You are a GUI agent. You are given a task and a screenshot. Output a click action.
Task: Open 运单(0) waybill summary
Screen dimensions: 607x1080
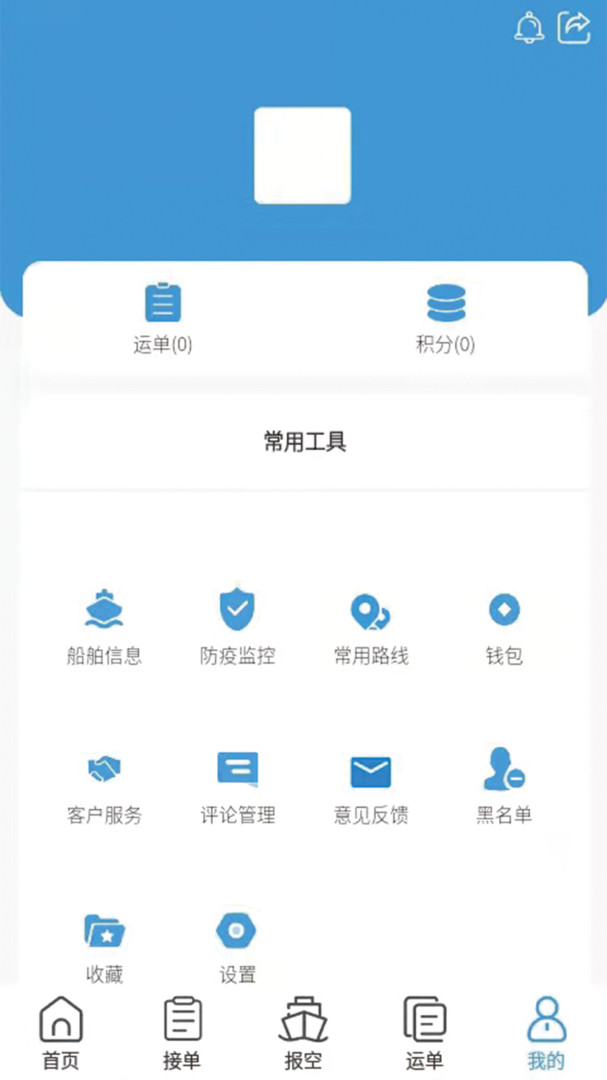click(x=163, y=319)
